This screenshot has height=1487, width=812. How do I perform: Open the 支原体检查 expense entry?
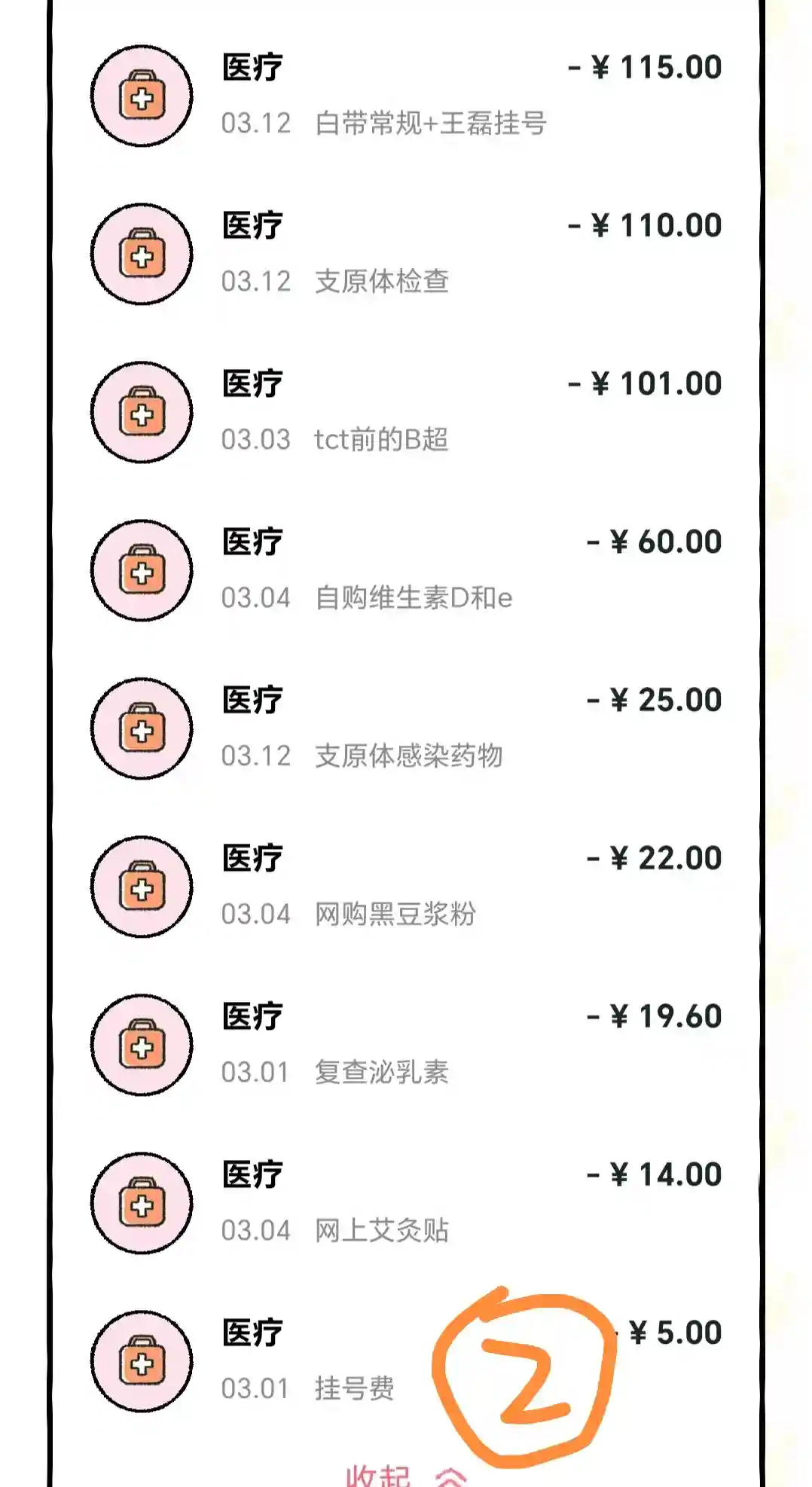click(407, 254)
